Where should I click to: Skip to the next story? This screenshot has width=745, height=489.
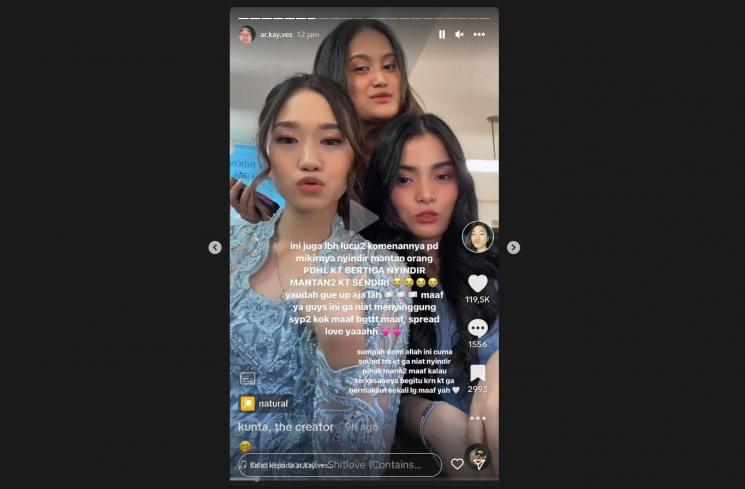coord(513,247)
